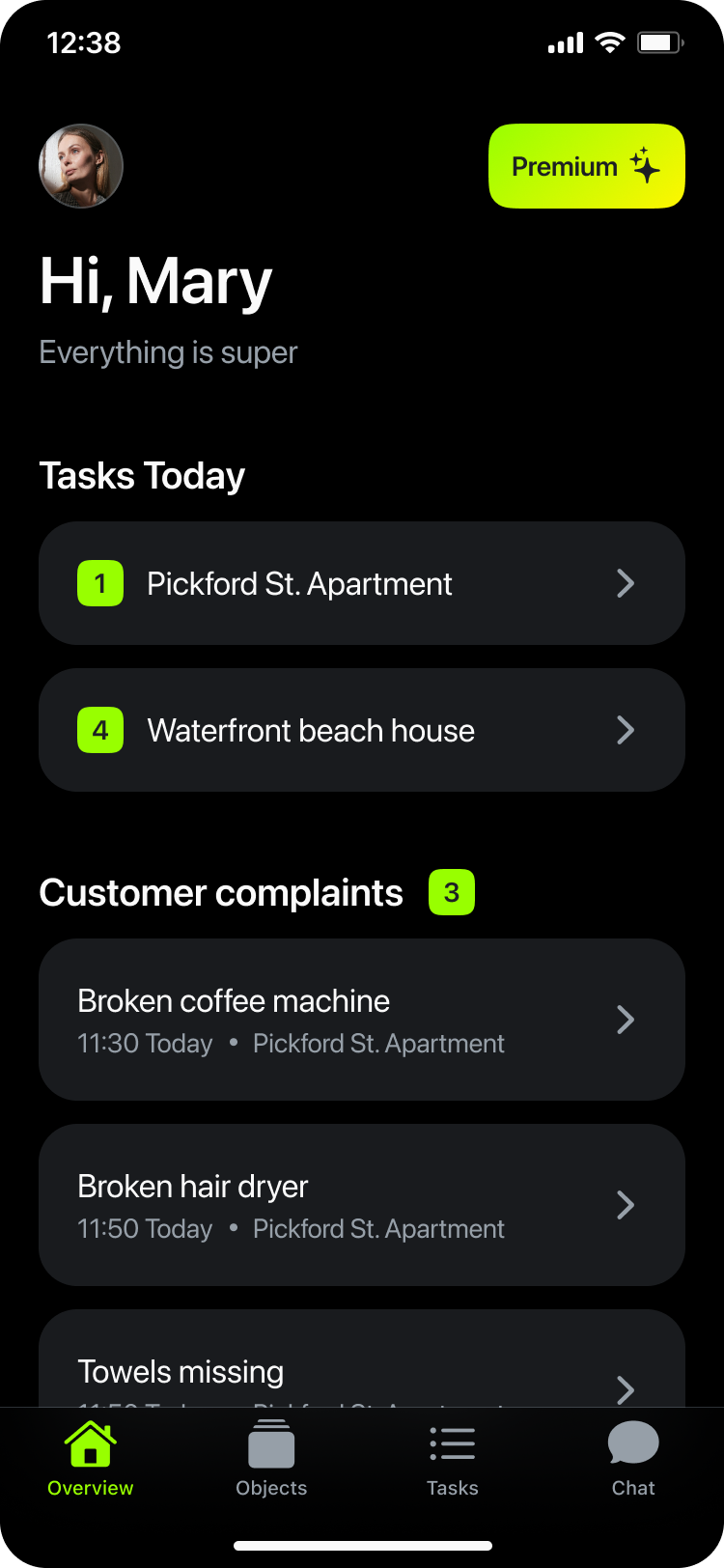Tap the Premium upgrade button
Screen dimensions: 724x1568
[x=587, y=166]
